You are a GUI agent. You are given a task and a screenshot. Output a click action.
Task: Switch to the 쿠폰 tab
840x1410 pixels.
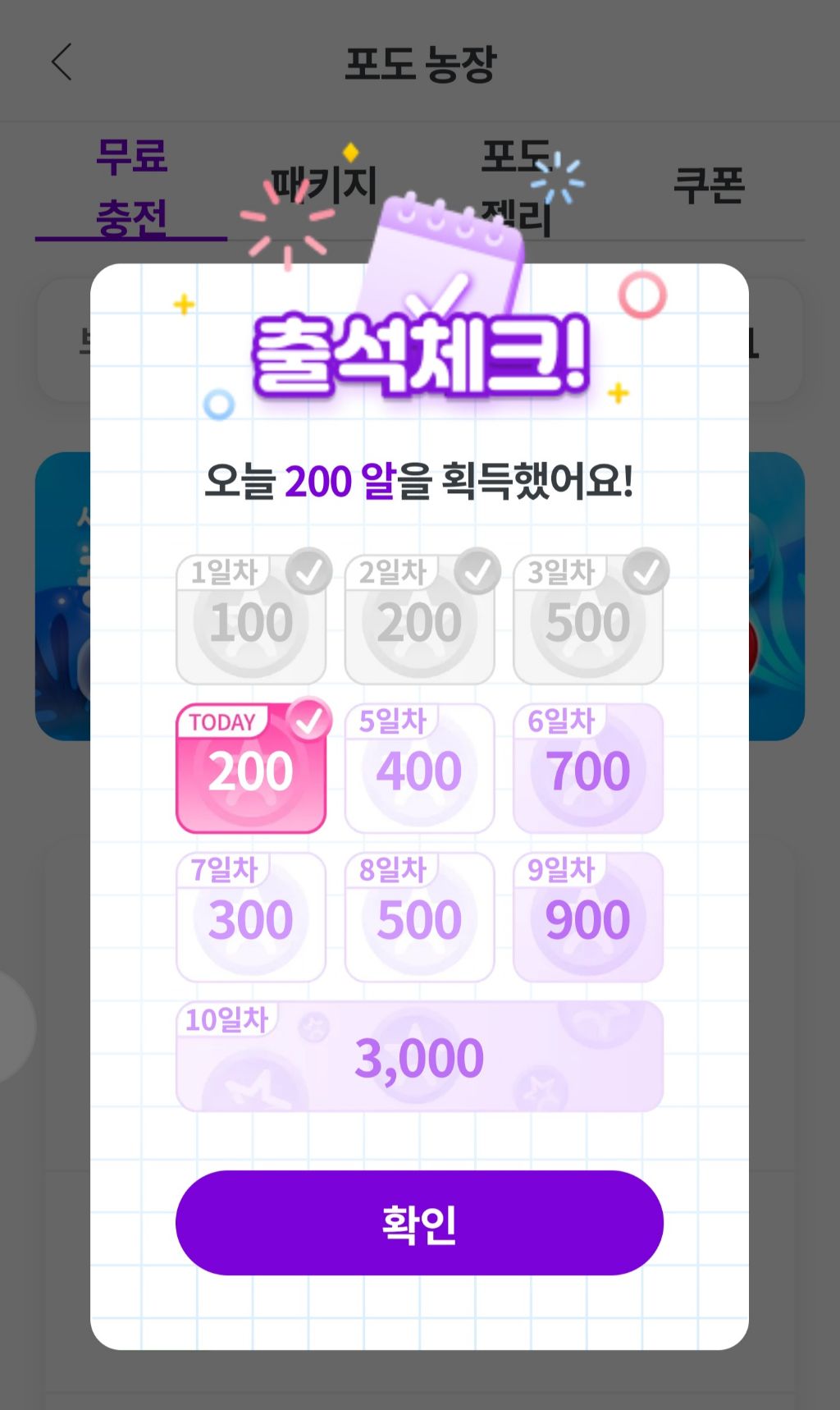tap(709, 185)
